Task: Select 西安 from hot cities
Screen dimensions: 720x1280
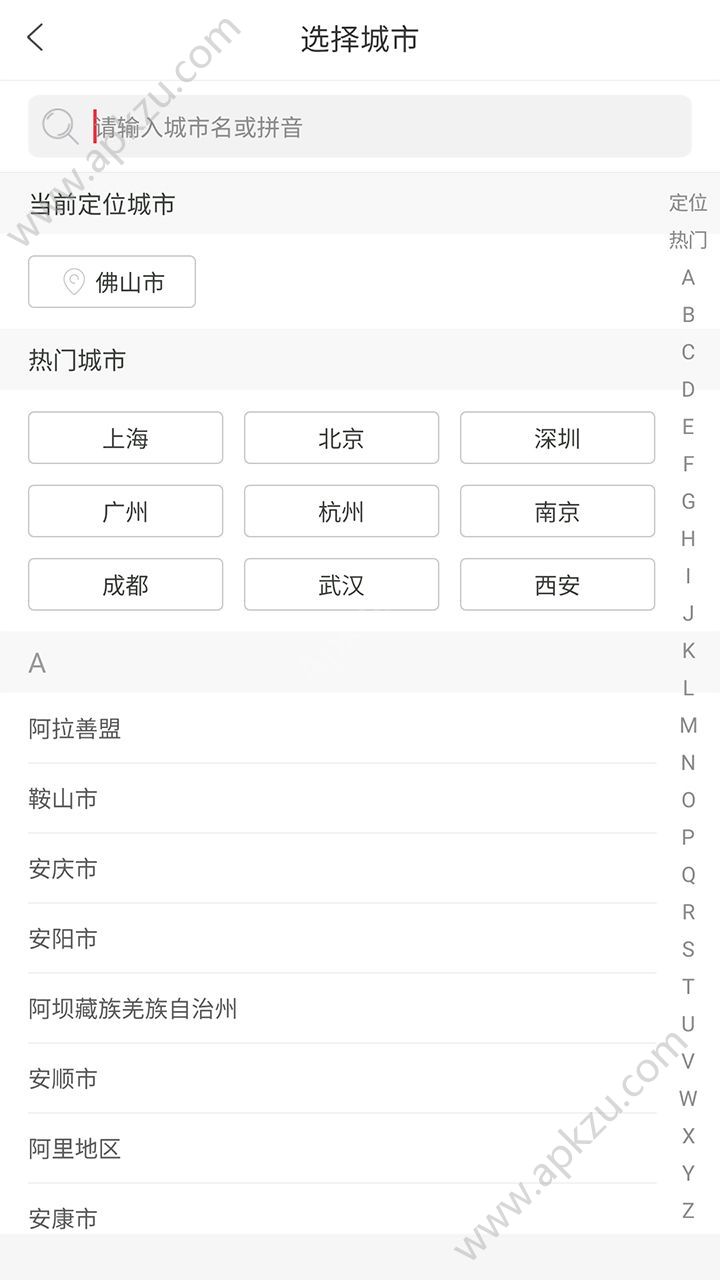Action: click(x=557, y=585)
